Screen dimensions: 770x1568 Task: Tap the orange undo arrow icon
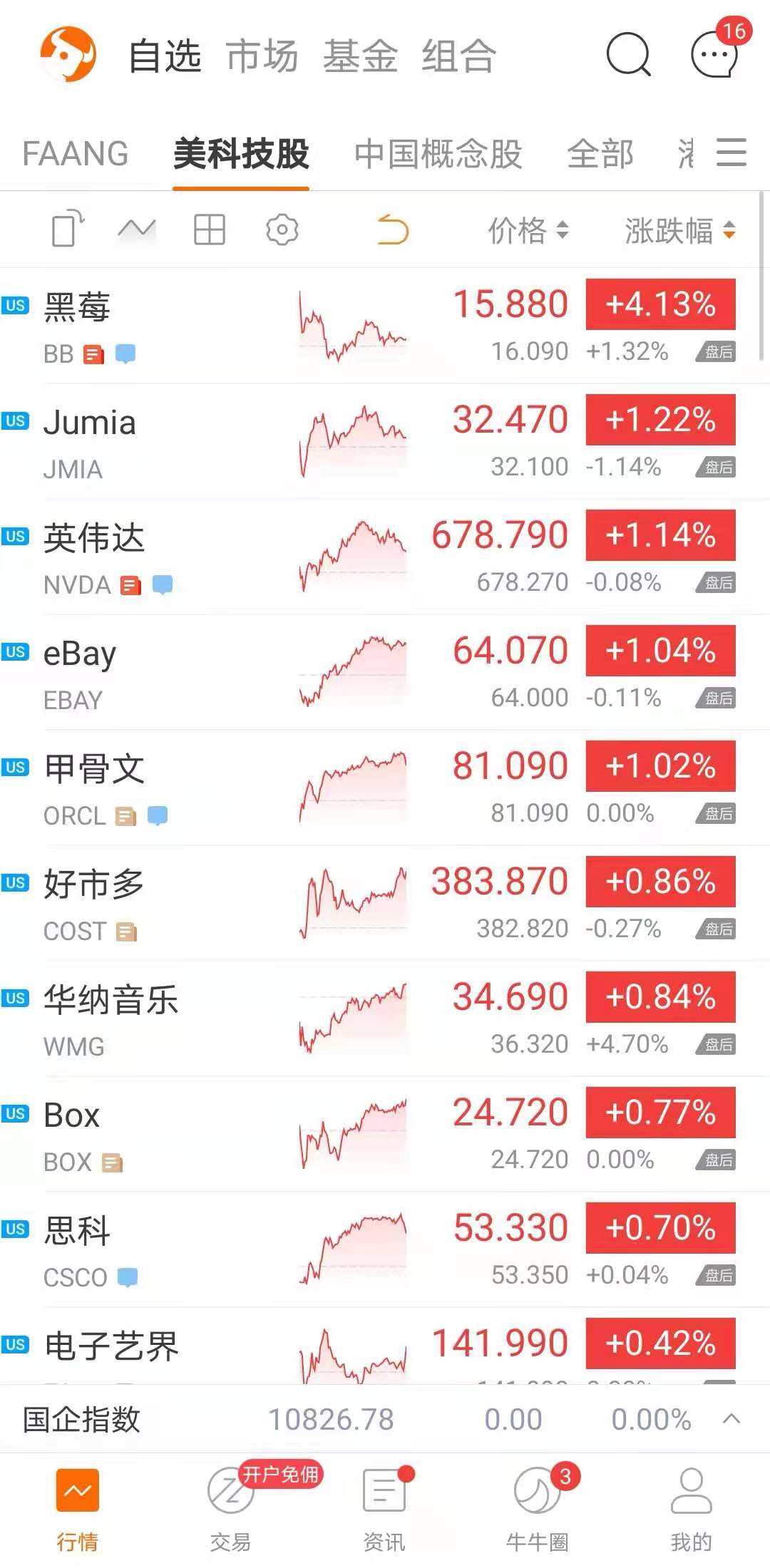392,229
